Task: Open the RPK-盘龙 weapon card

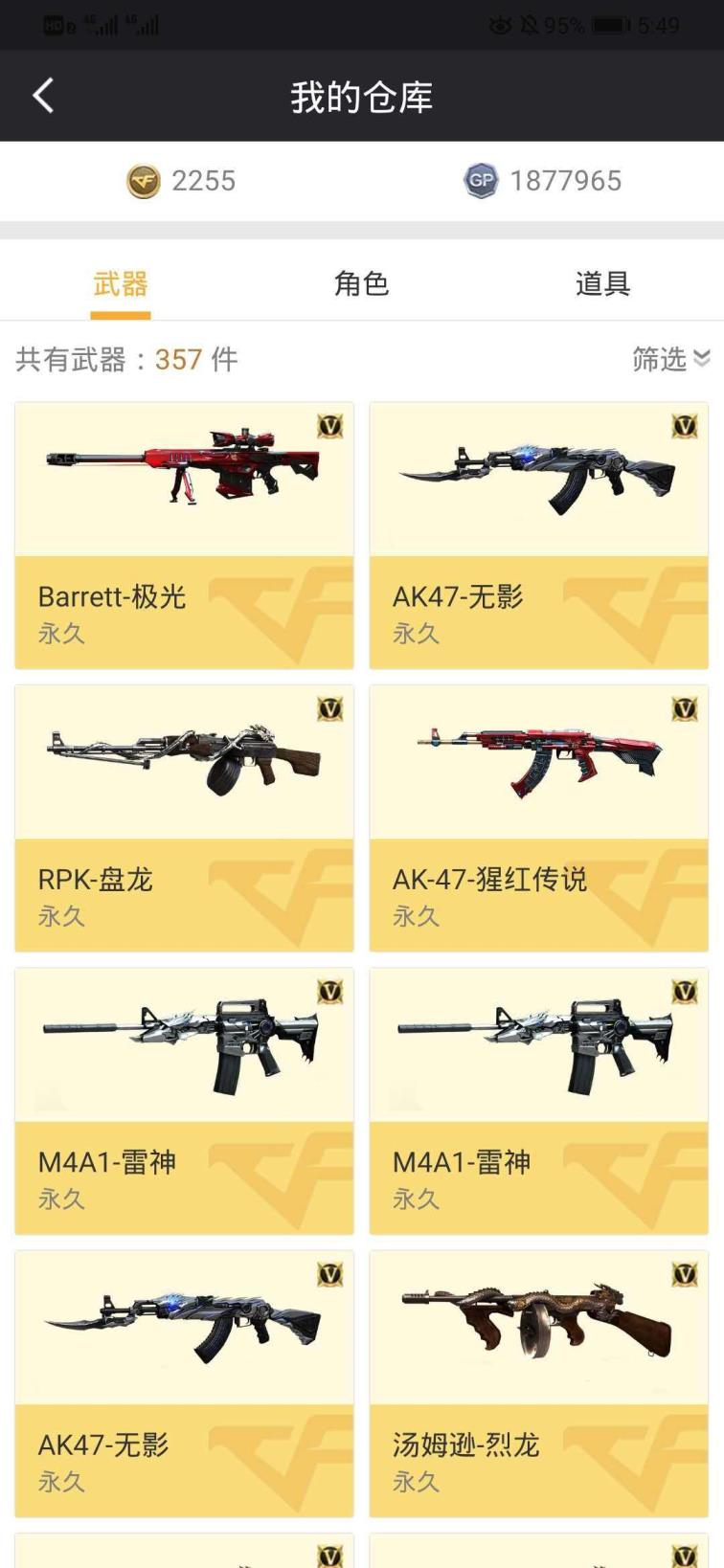Action: coord(184,818)
